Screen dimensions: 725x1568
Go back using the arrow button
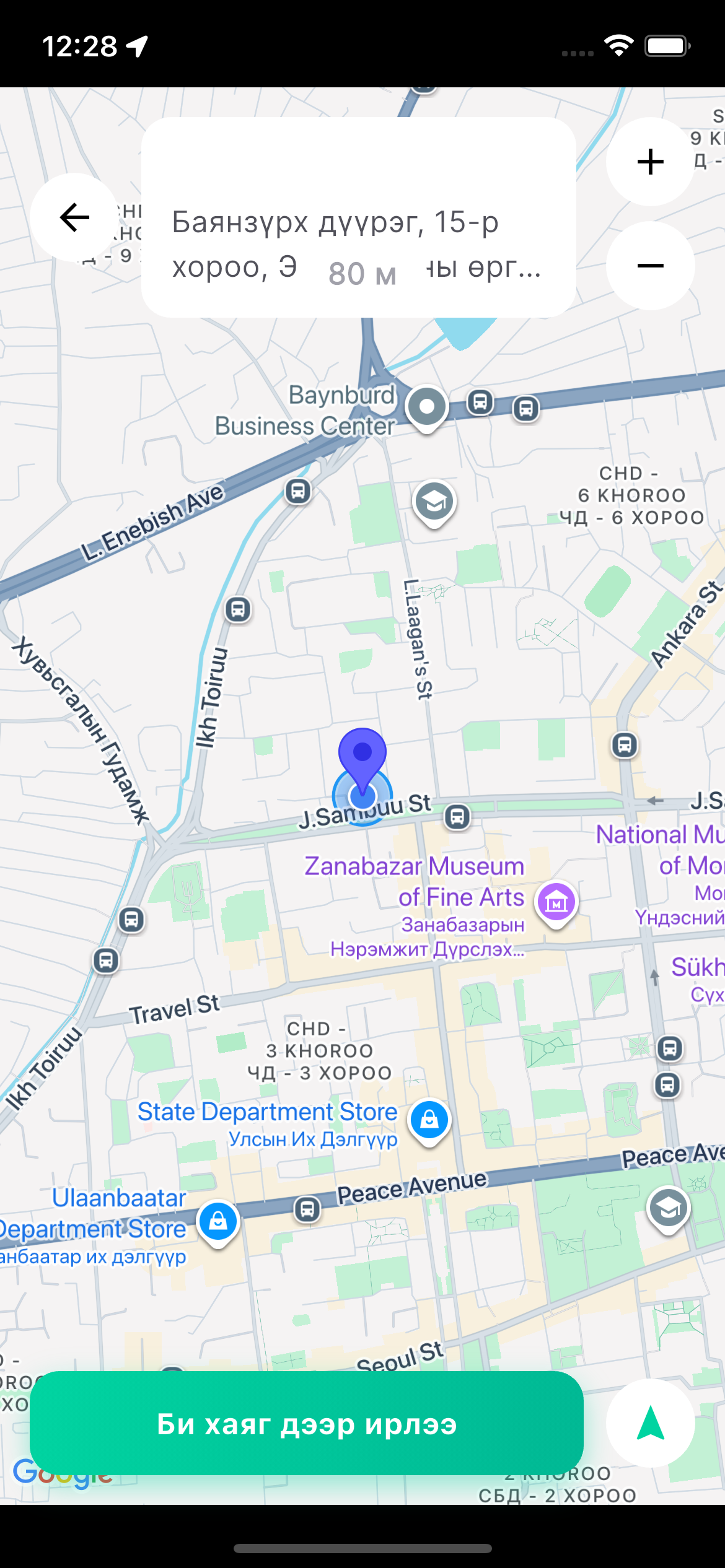pos(74,217)
